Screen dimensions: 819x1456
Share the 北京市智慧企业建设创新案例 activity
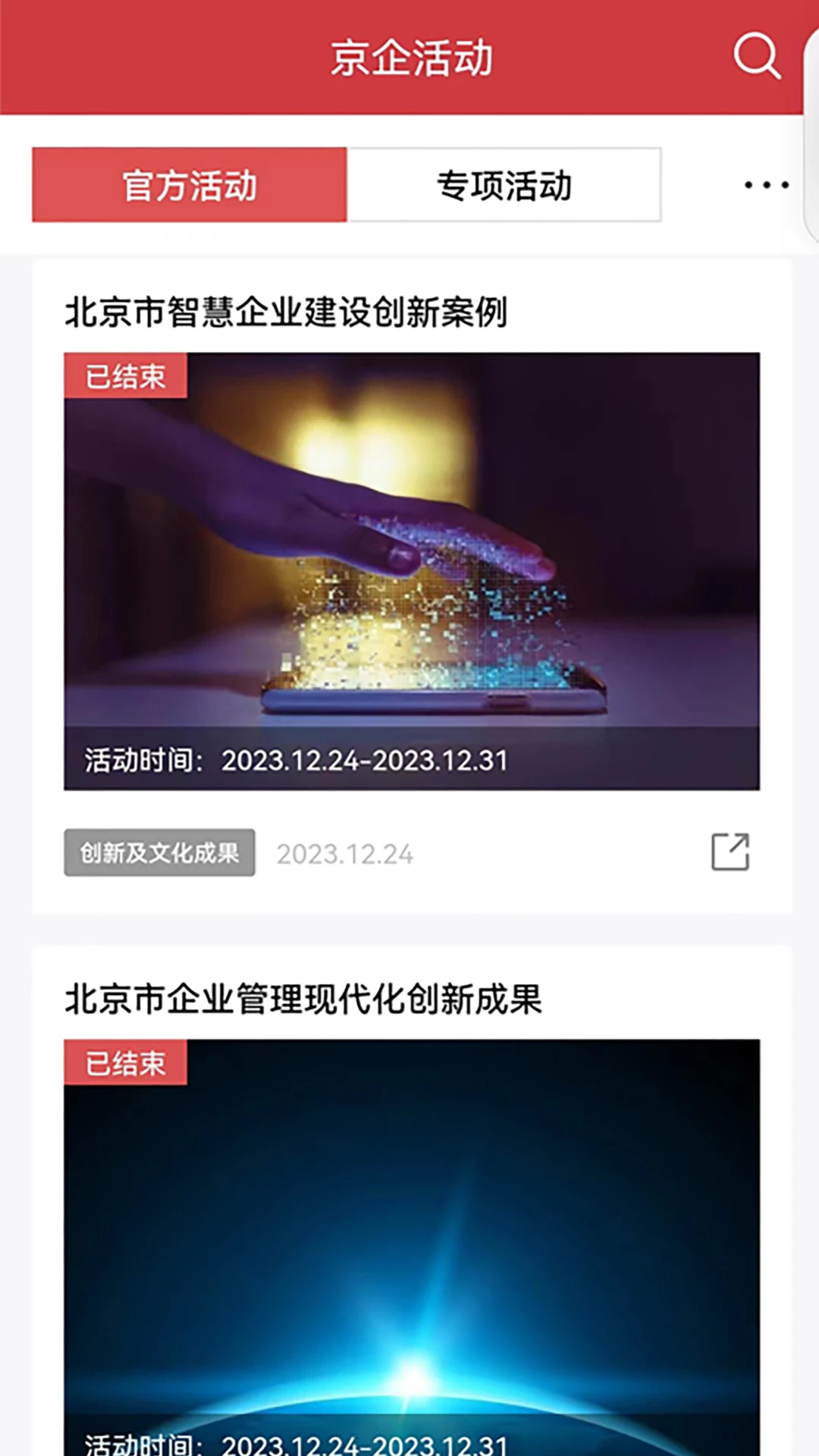click(730, 852)
